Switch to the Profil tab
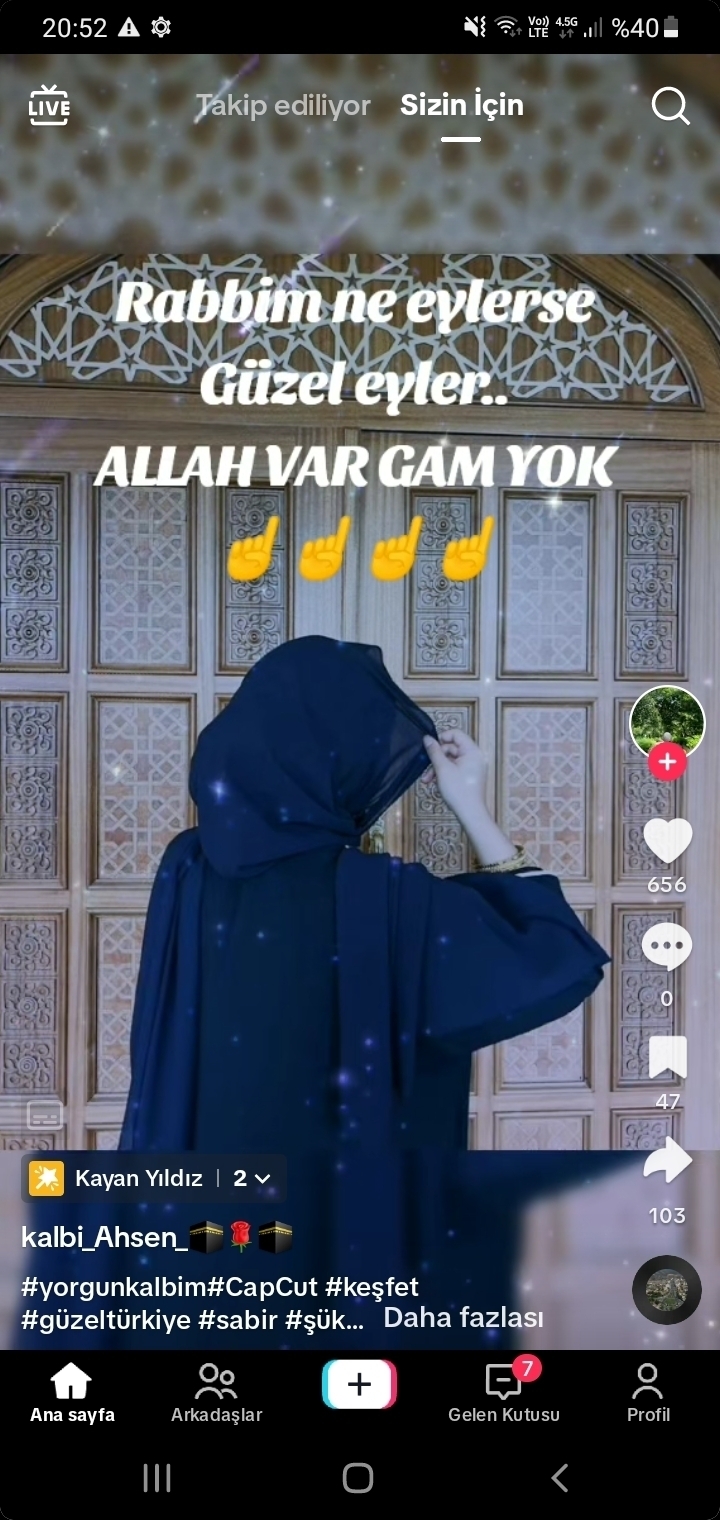 (x=648, y=1393)
